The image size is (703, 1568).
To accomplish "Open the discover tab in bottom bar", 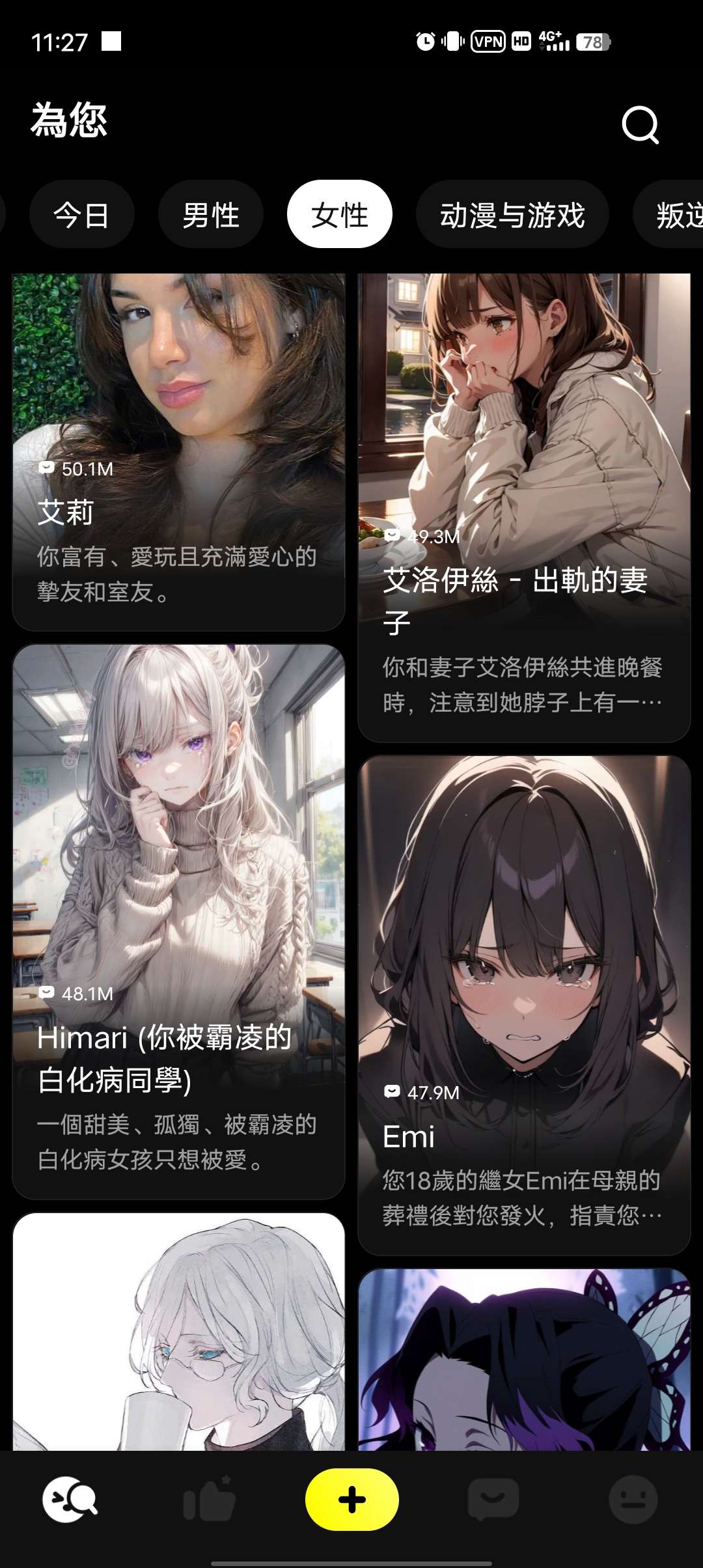I will point(70,1500).
